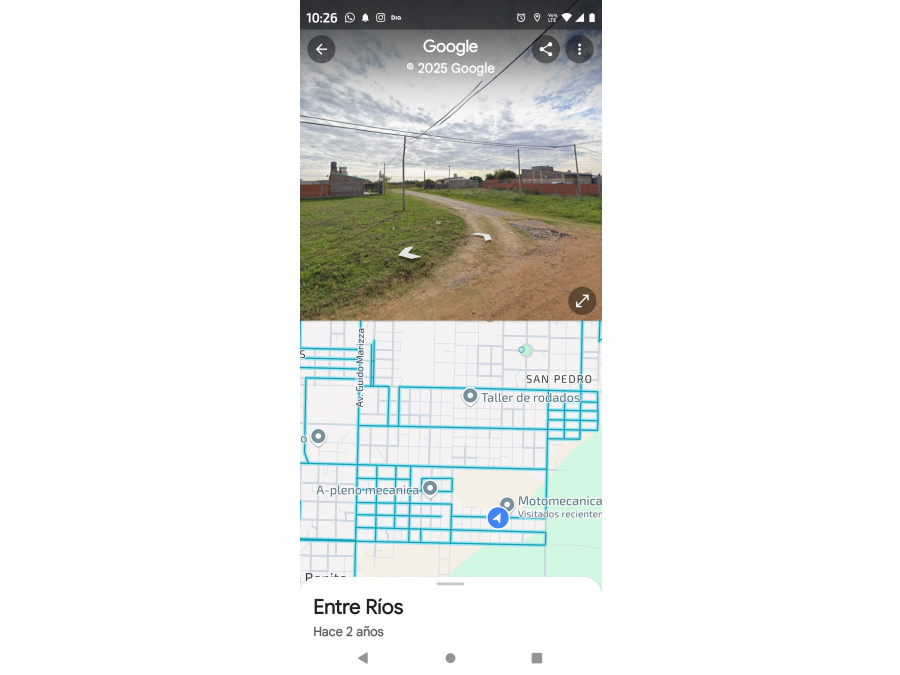Select the Motomecanica place pin
900x675 pixels.
[507, 504]
